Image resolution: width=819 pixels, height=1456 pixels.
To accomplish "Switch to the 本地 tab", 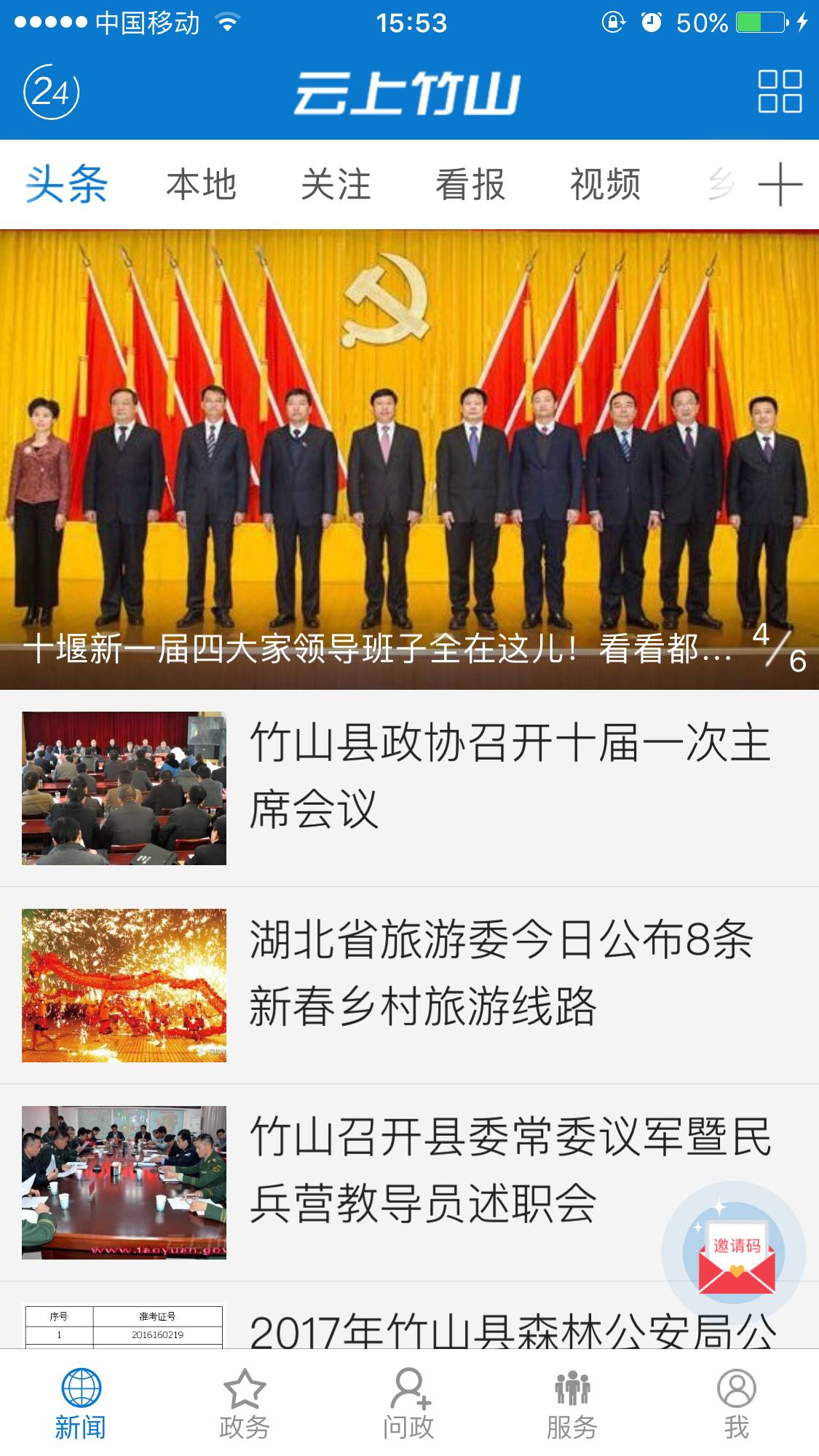I will coord(202,185).
